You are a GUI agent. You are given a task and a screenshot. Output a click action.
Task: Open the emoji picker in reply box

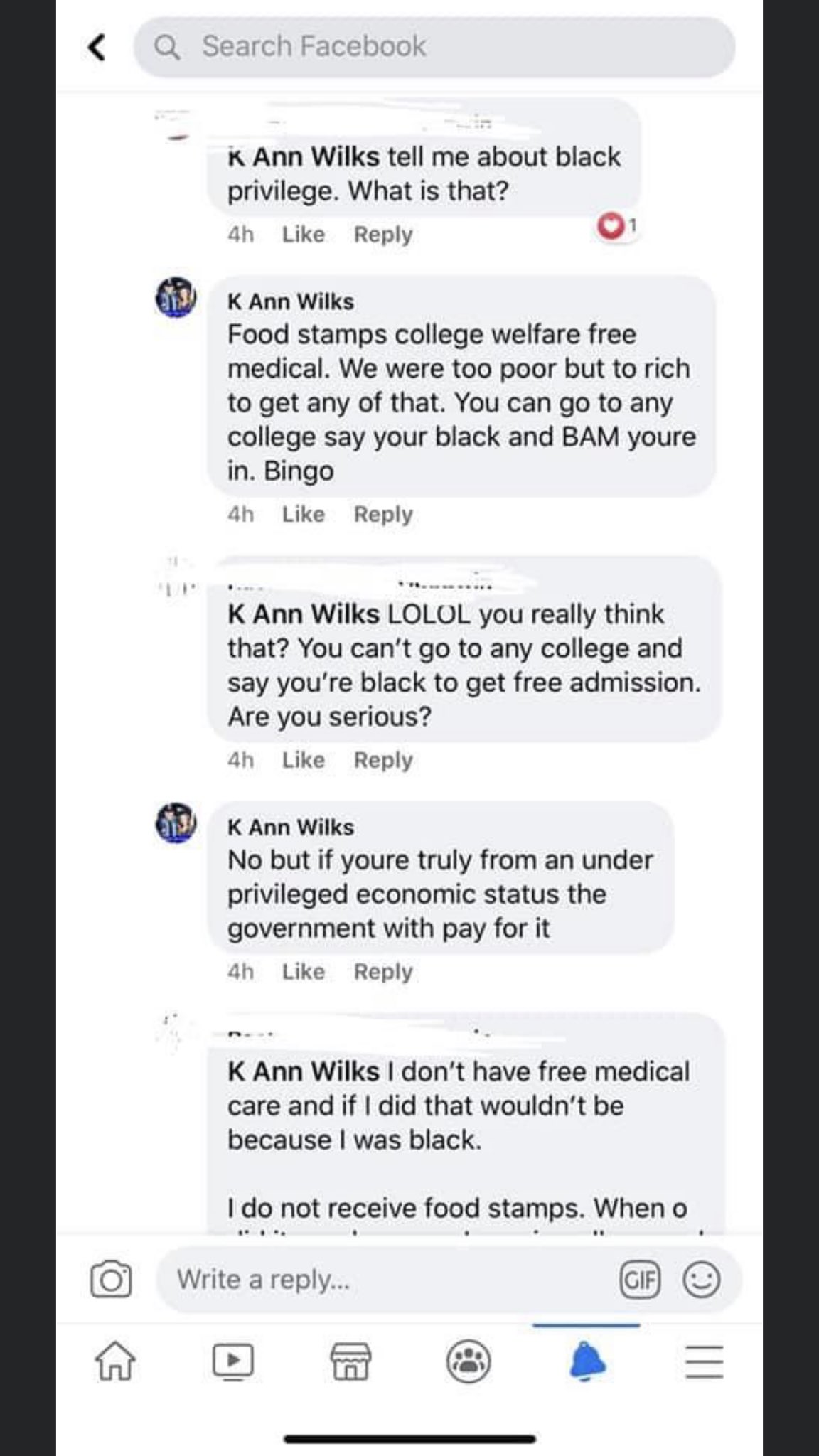coord(702,1280)
